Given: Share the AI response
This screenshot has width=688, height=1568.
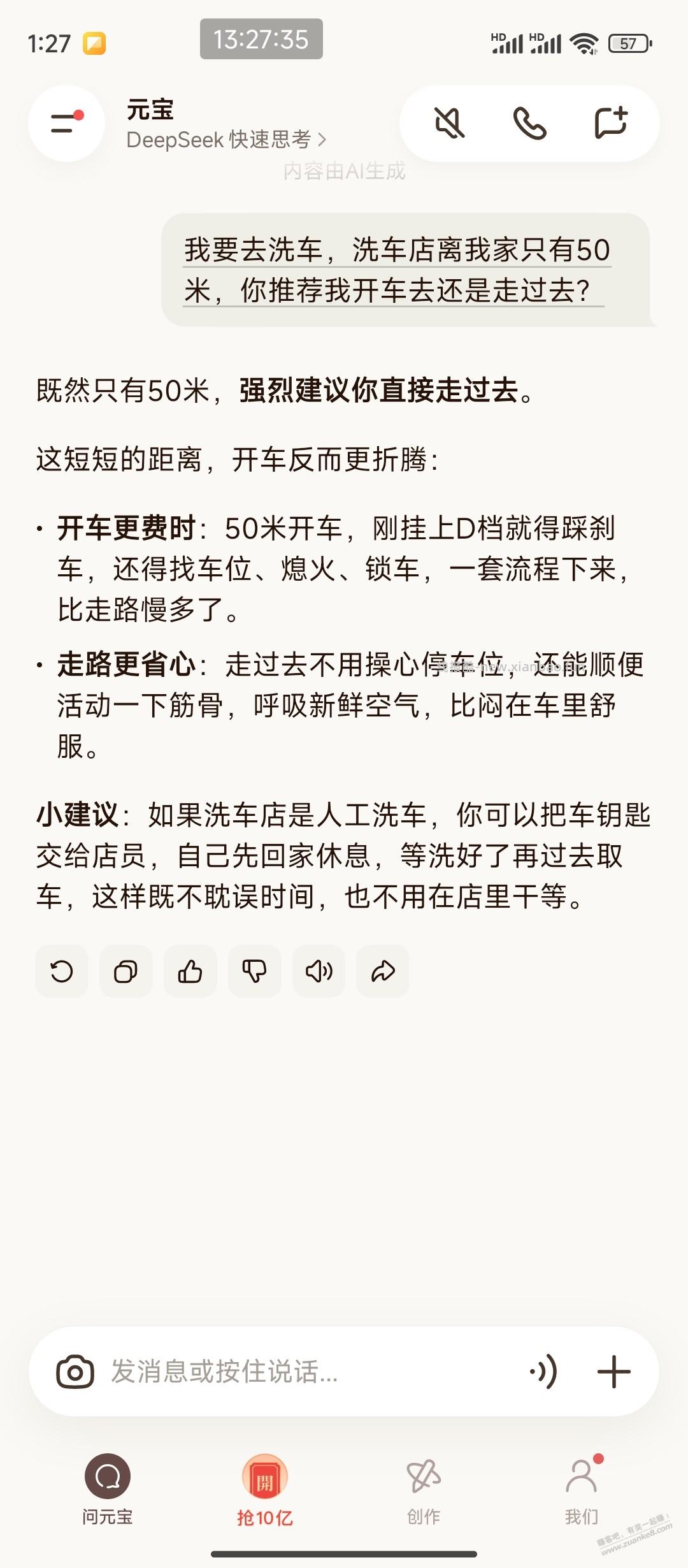Looking at the screenshot, I should [382, 971].
